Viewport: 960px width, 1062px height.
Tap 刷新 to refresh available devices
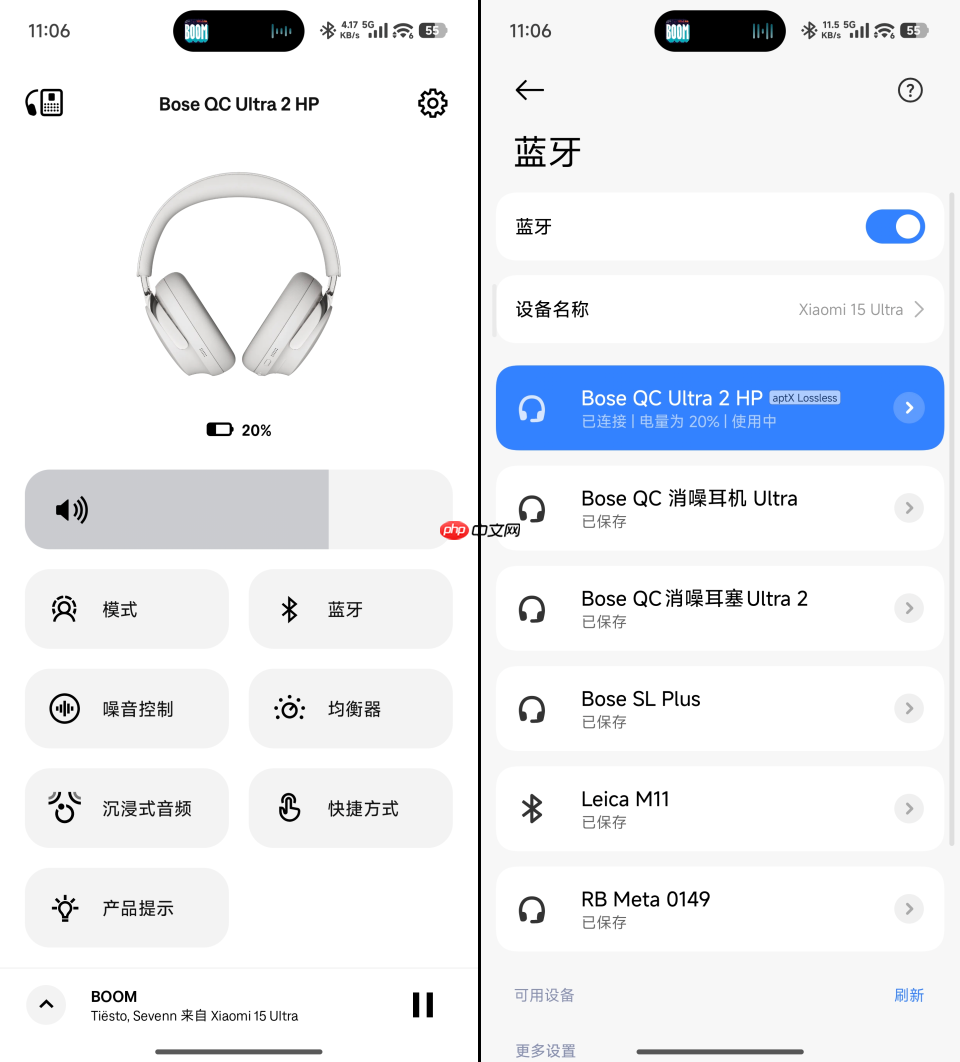[909, 994]
